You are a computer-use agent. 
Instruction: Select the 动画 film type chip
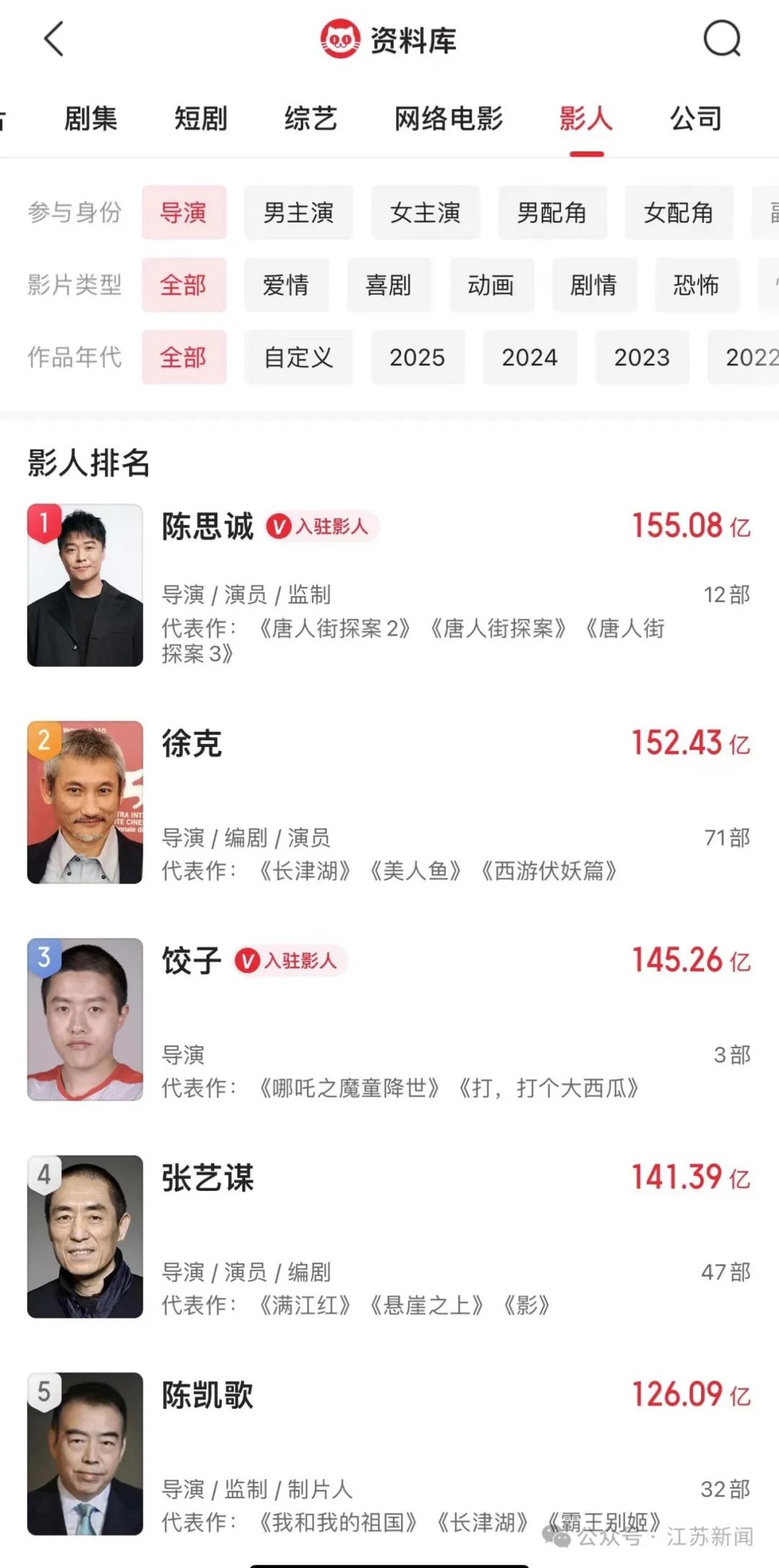pyautogui.click(x=491, y=285)
